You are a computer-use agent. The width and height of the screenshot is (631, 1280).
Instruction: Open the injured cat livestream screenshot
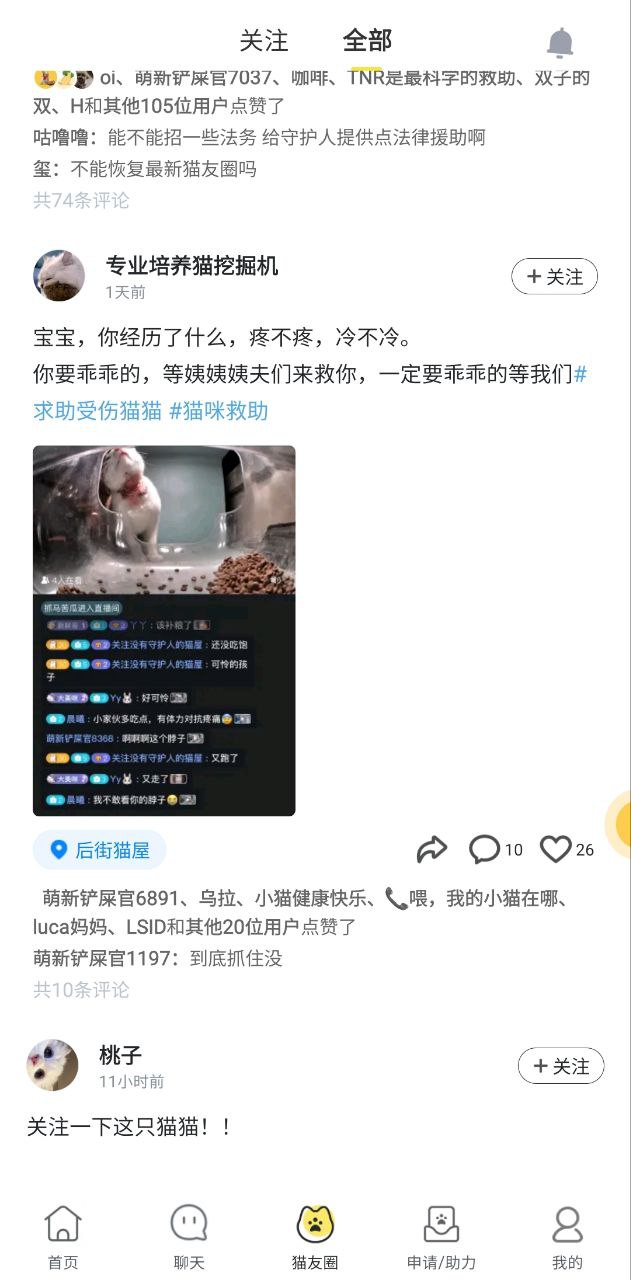pyautogui.click(x=164, y=630)
